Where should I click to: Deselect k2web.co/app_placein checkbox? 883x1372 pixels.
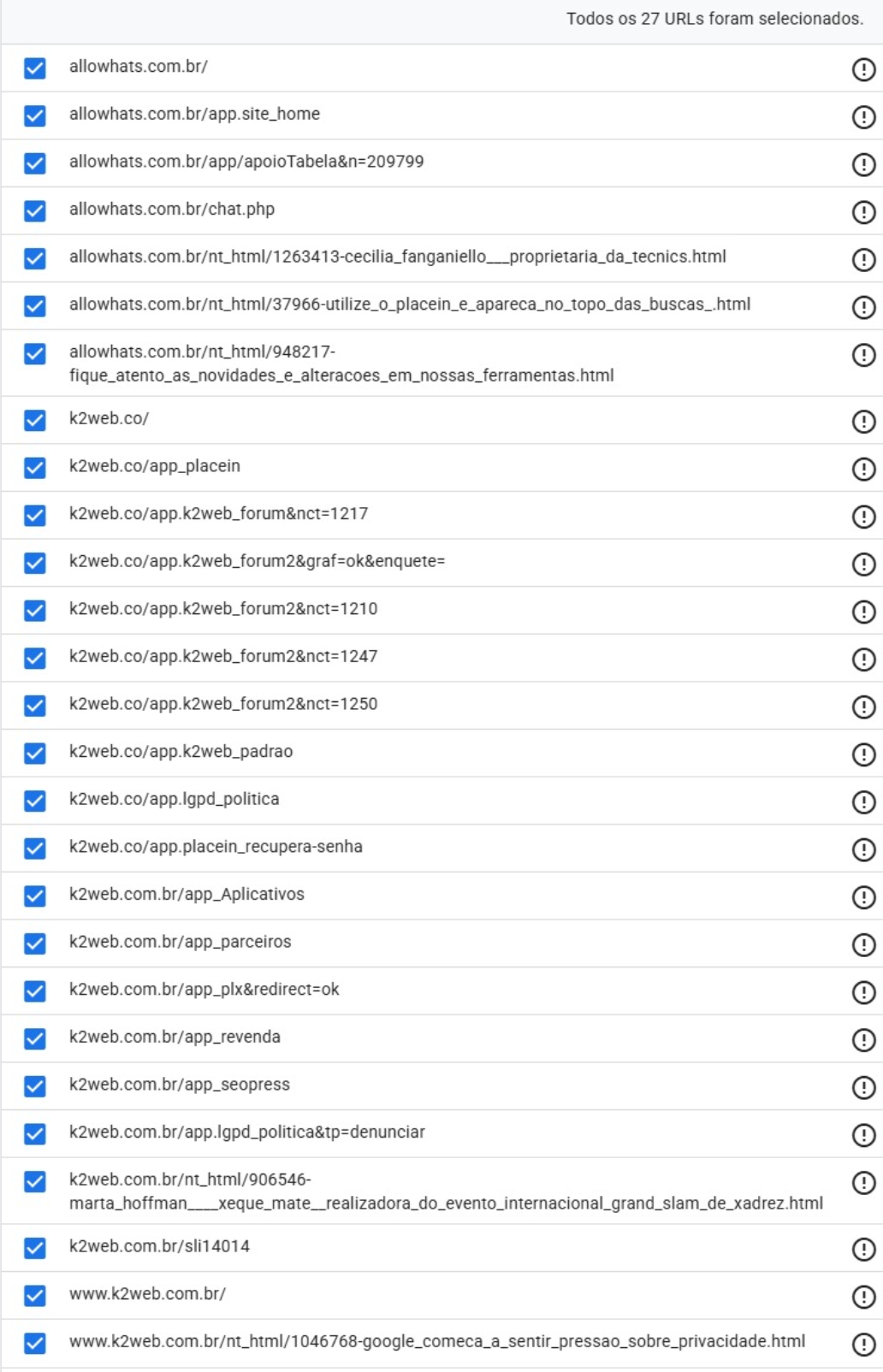tap(35, 468)
